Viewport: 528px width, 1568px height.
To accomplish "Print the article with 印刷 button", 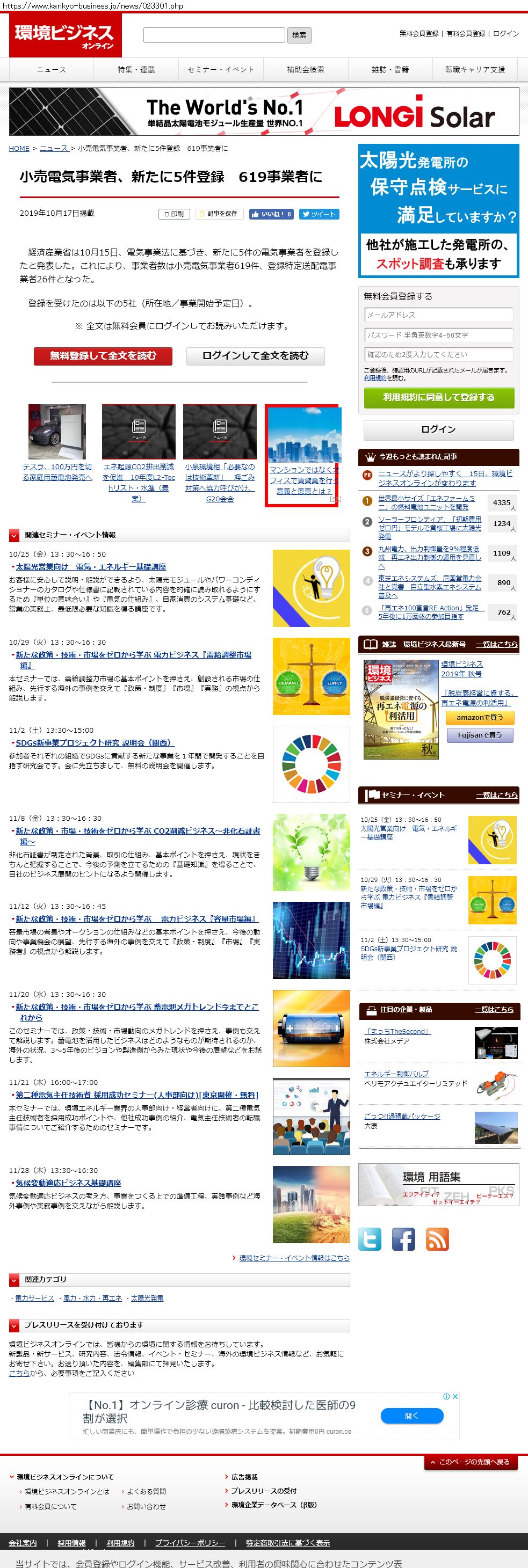I will (173, 214).
